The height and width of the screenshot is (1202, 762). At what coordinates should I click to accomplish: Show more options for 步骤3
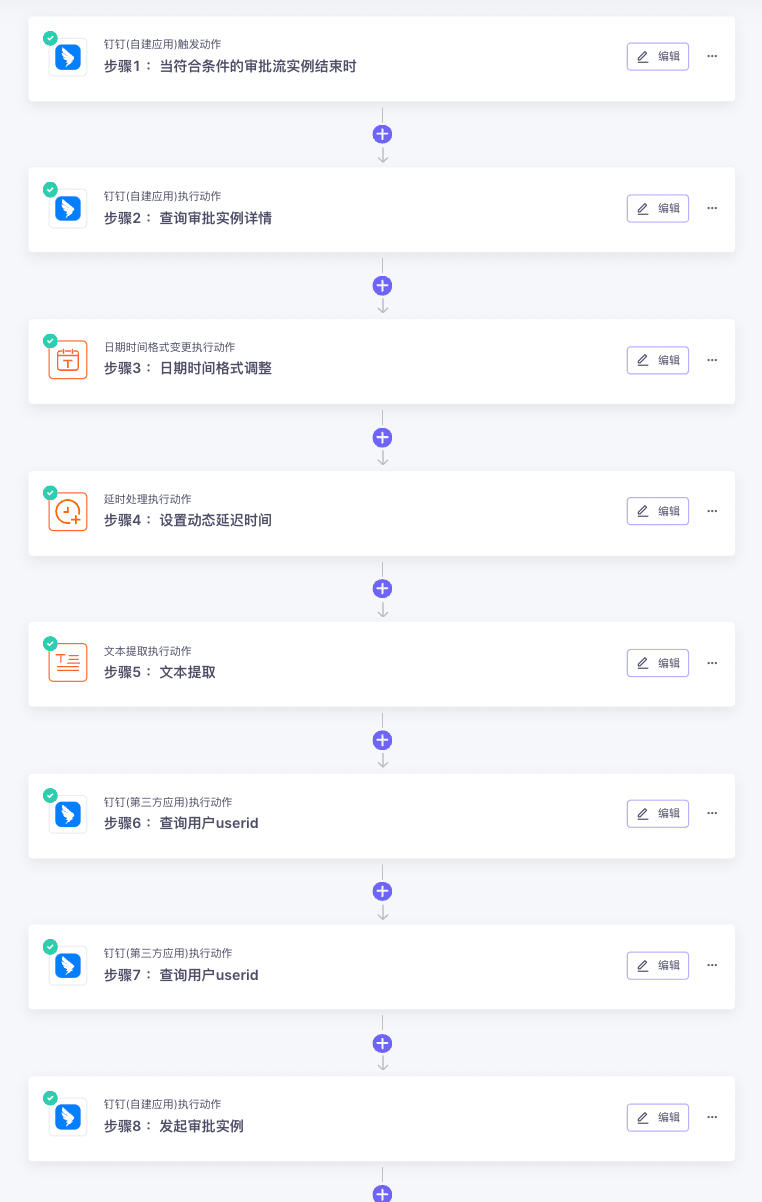coord(712,360)
